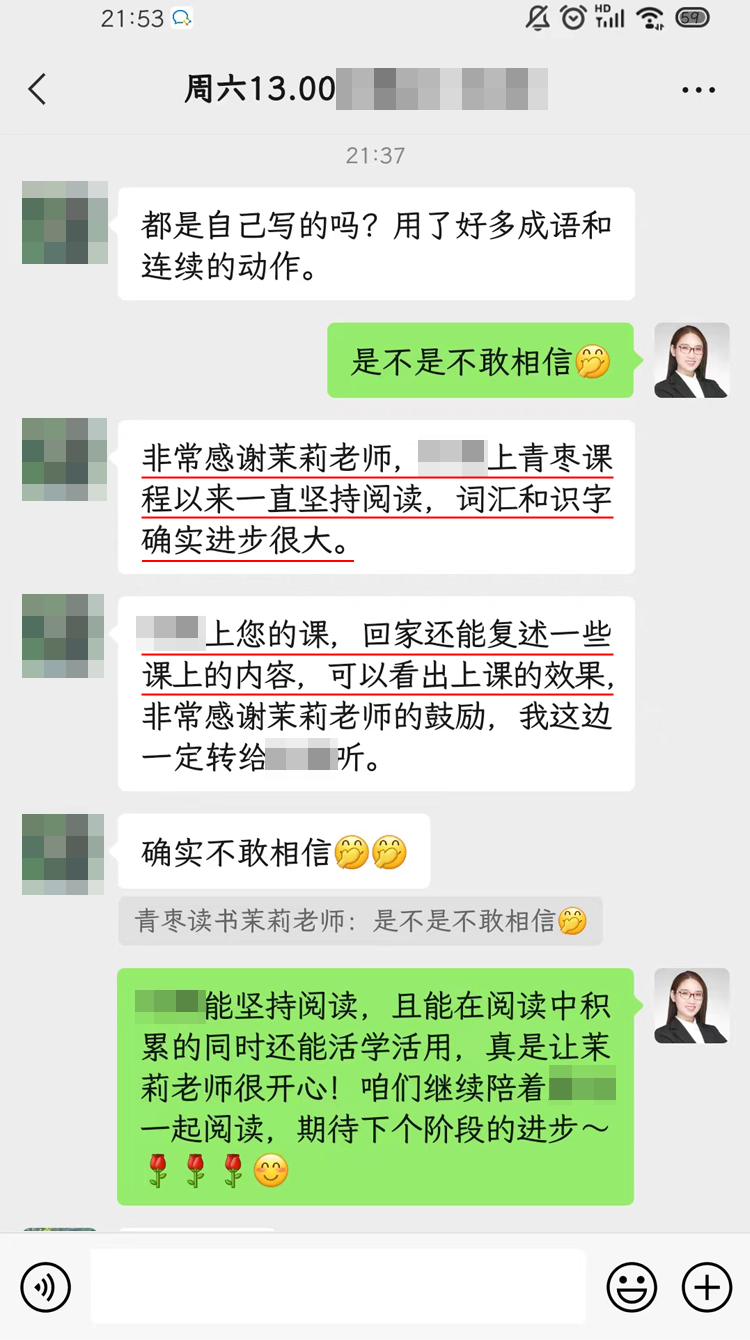
Task: Open the plus attachments menu
Action: pos(706,1286)
